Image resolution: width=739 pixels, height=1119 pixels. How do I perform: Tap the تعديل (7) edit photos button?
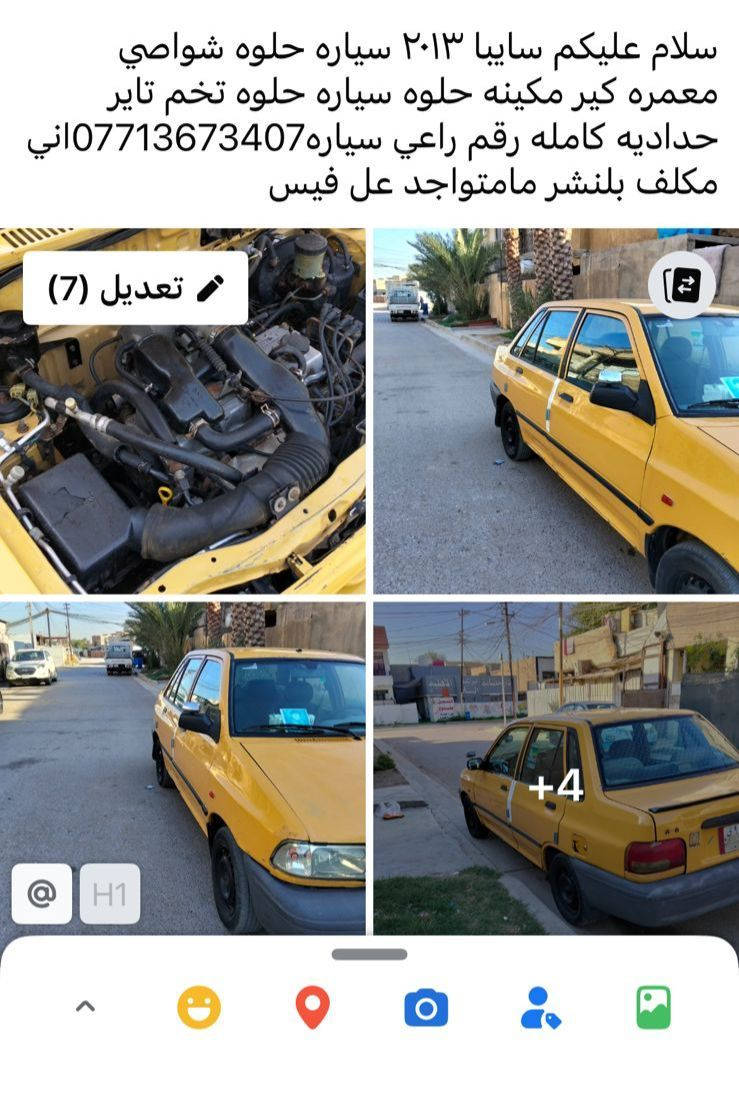click(135, 288)
